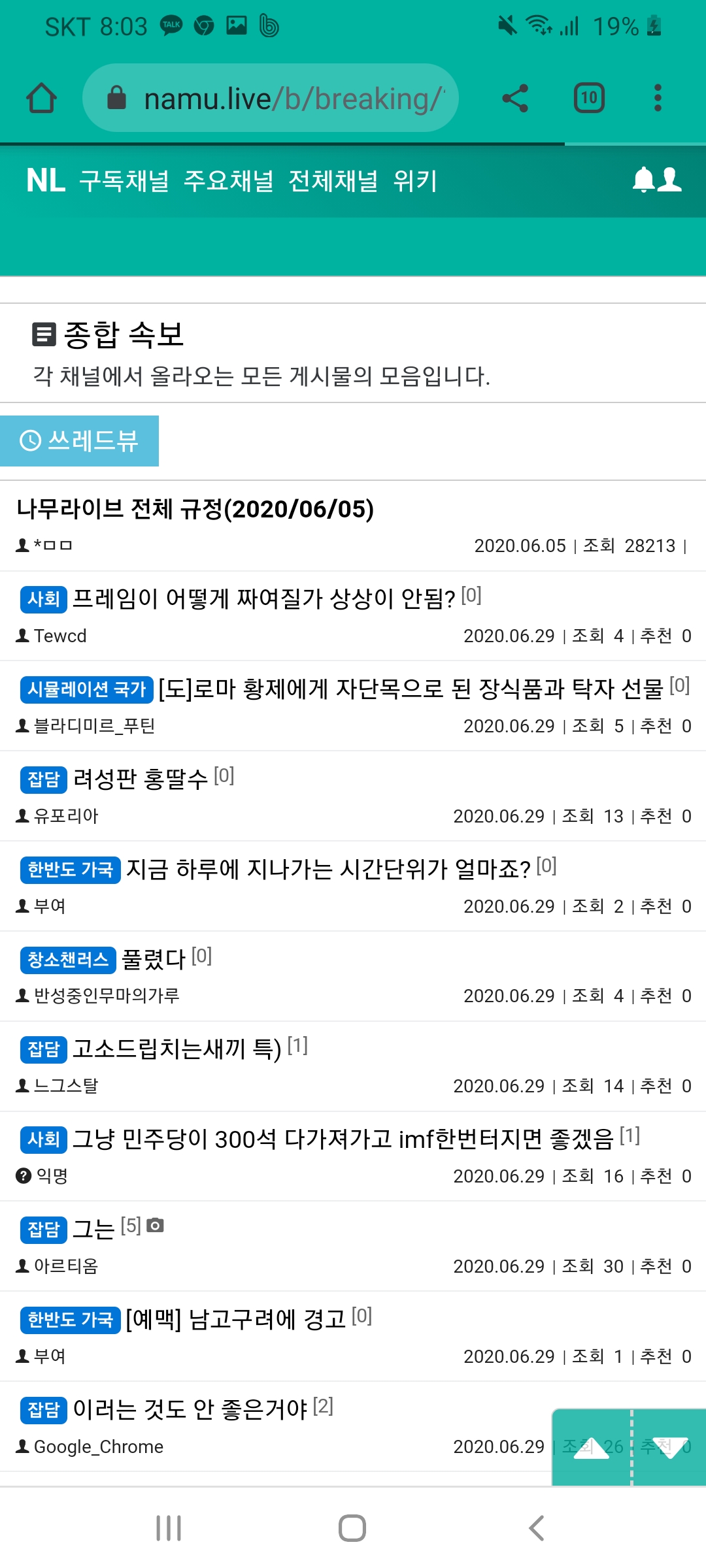Open the post [예맥] 남고구려에 경고
The width and height of the screenshot is (706, 1568).
click(x=235, y=1319)
